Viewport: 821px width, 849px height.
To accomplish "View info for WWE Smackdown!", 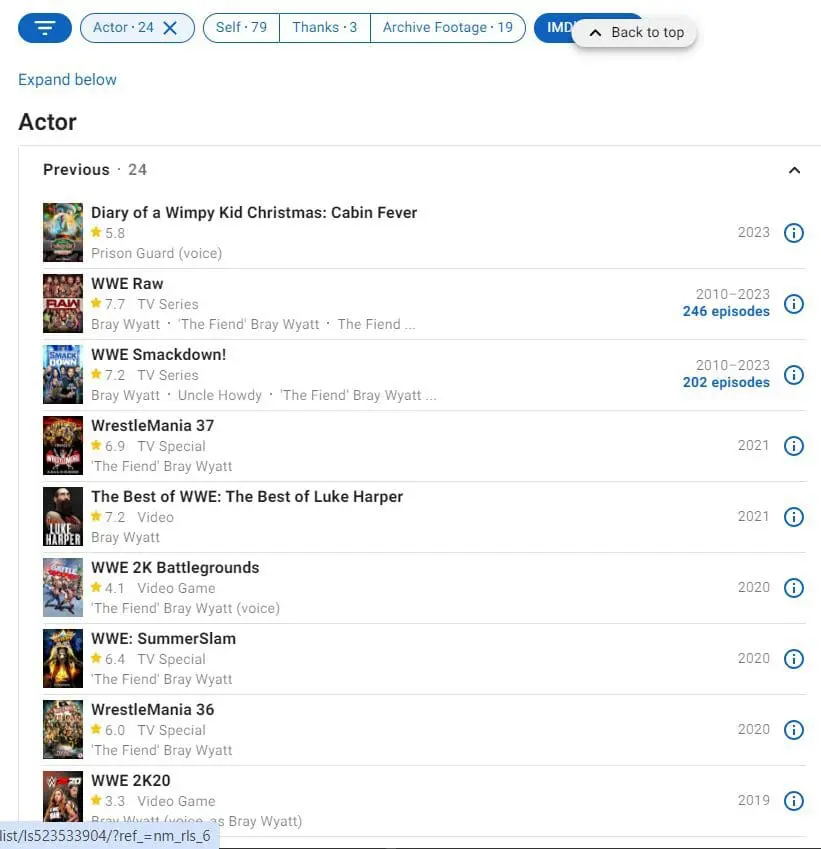I will click(794, 375).
